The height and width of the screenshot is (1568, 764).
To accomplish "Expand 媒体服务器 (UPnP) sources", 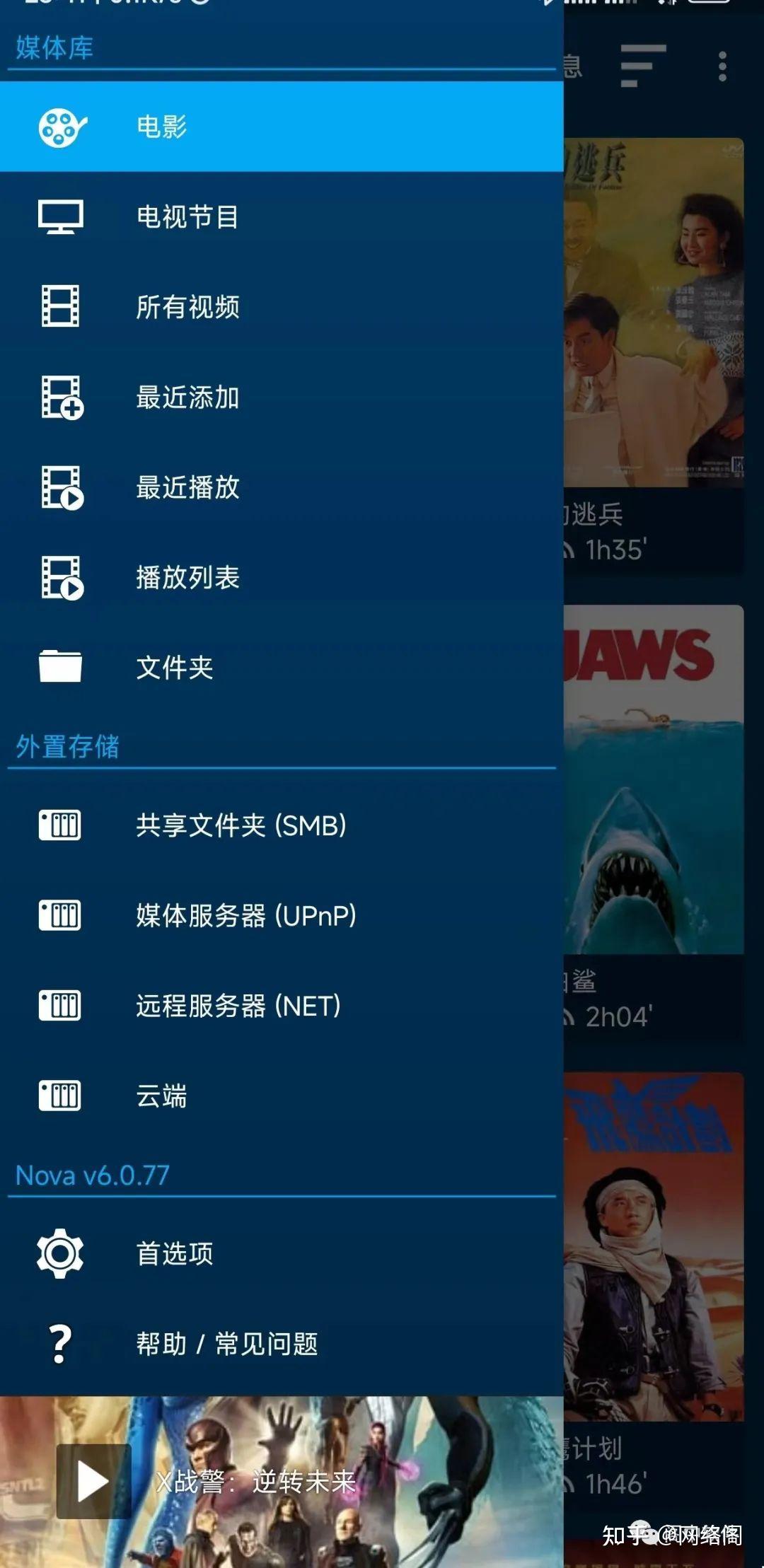I will (x=59, y=914).
